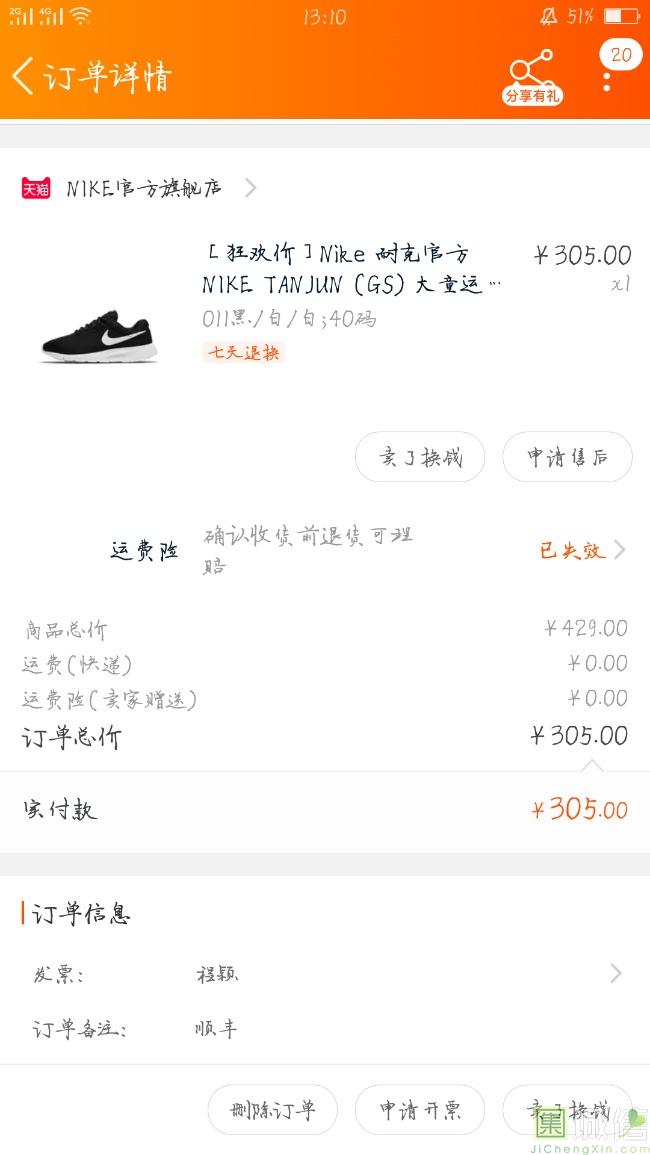Open 运费险 insurance details
The width and height of the screenshot is (650, 1155).
(580, 550)
